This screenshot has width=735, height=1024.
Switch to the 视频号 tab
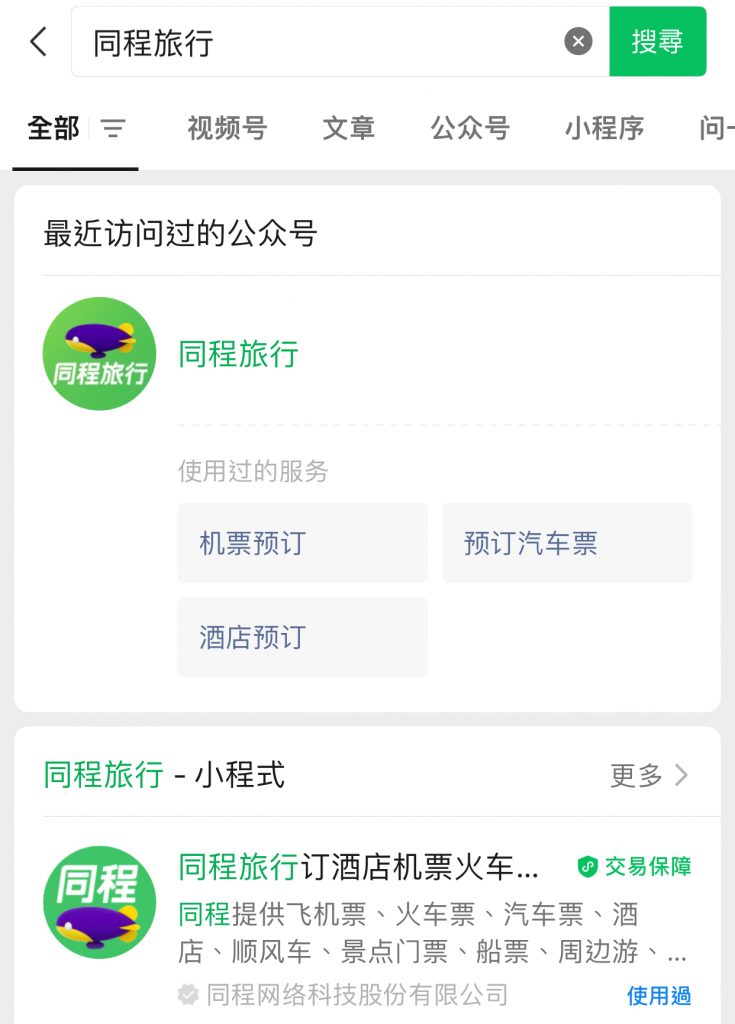tap(227, 129)
